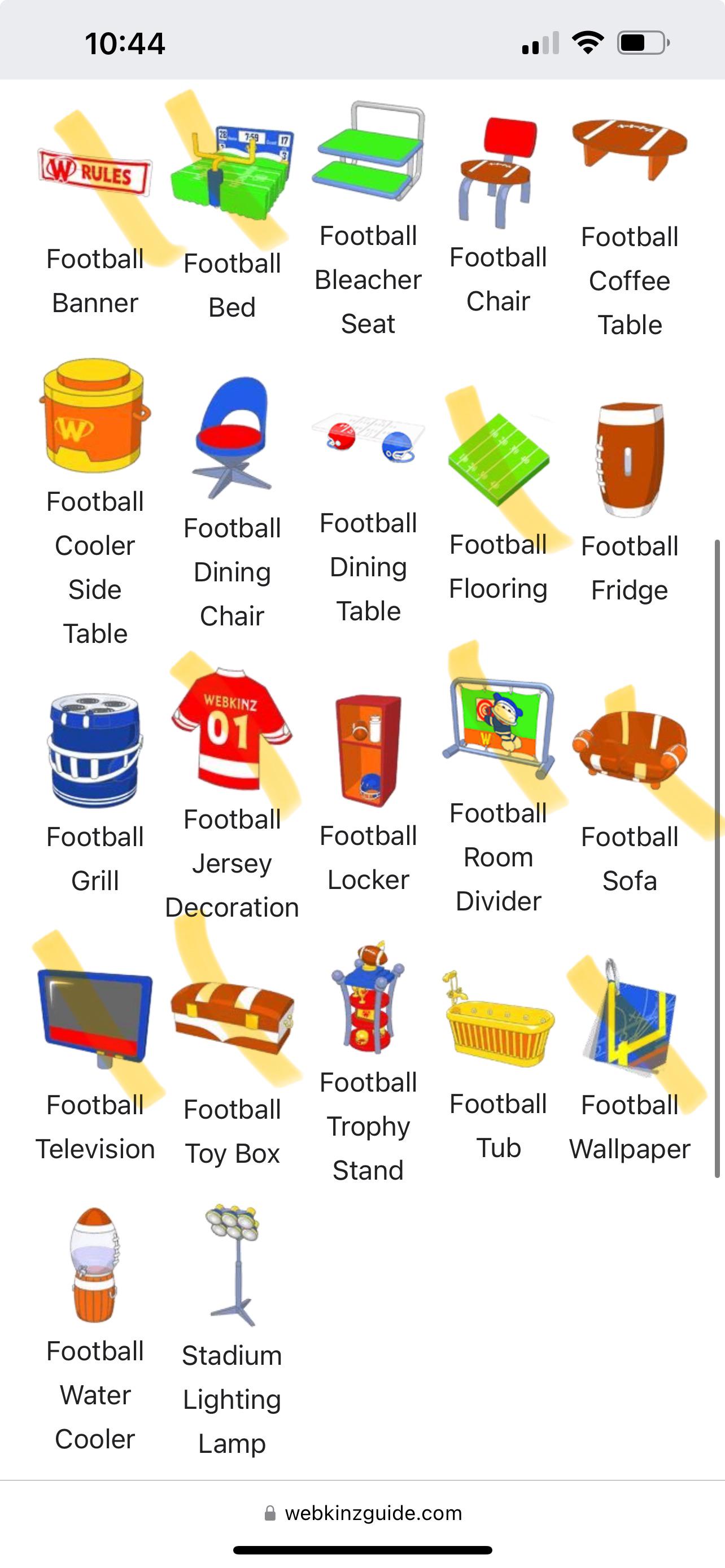View the Football Trophy Stand item
Screen dimensions: 725x1568
(368, 998)
